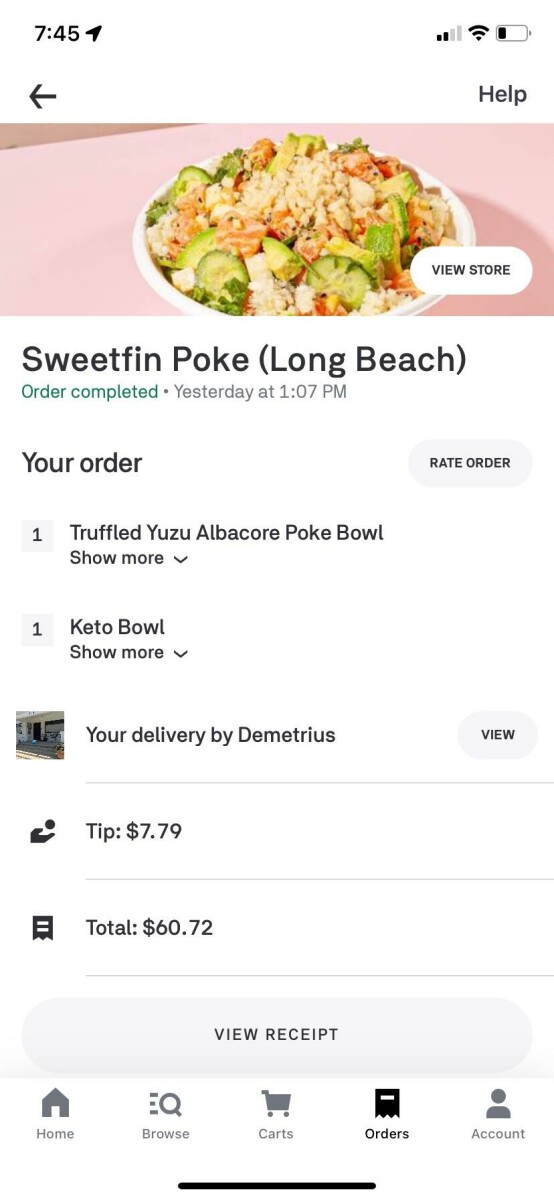Viewport: 554px width, 1200px height.
Task: Expand Truffled Yuzu Albacore Poke Bowl details
Action: [129, 558]
